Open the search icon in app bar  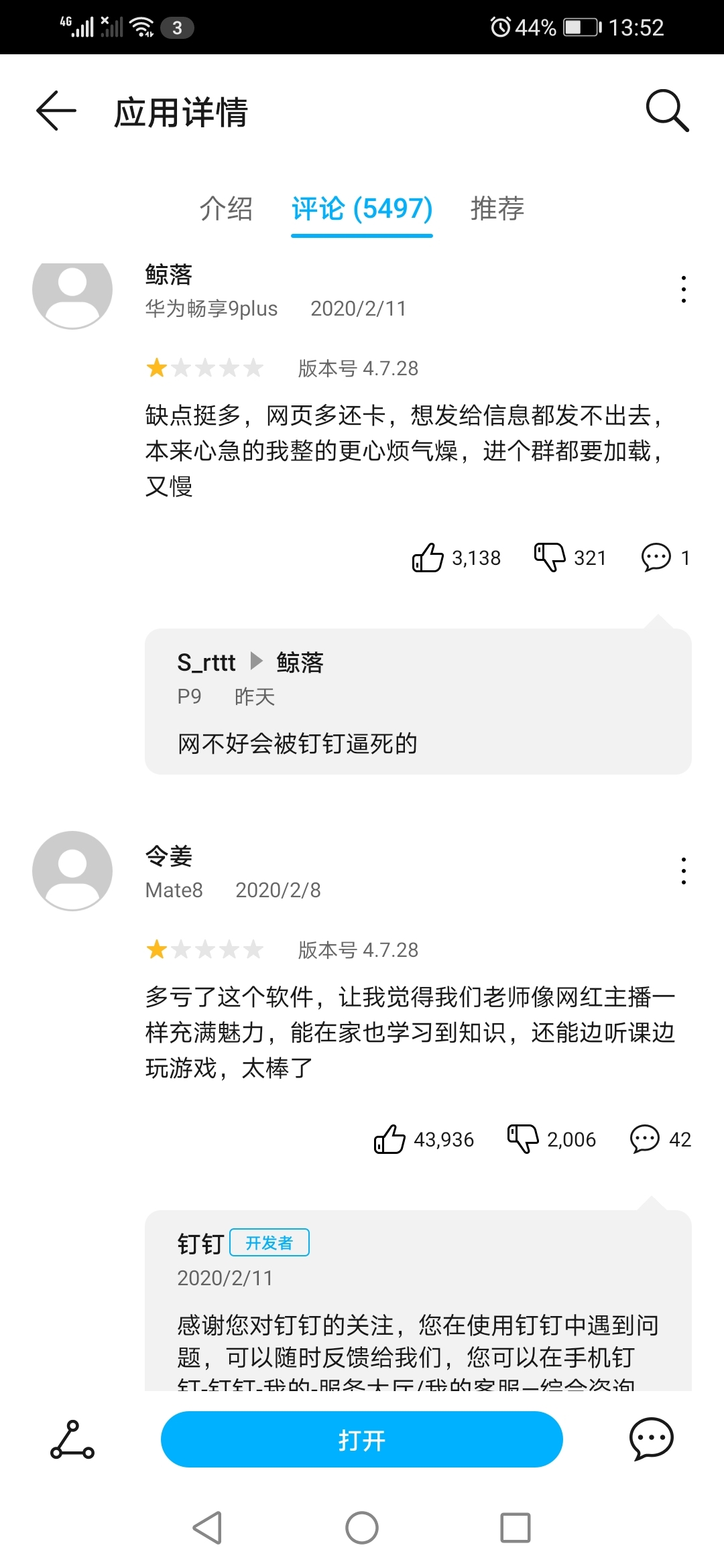click(x=666, y=111)
